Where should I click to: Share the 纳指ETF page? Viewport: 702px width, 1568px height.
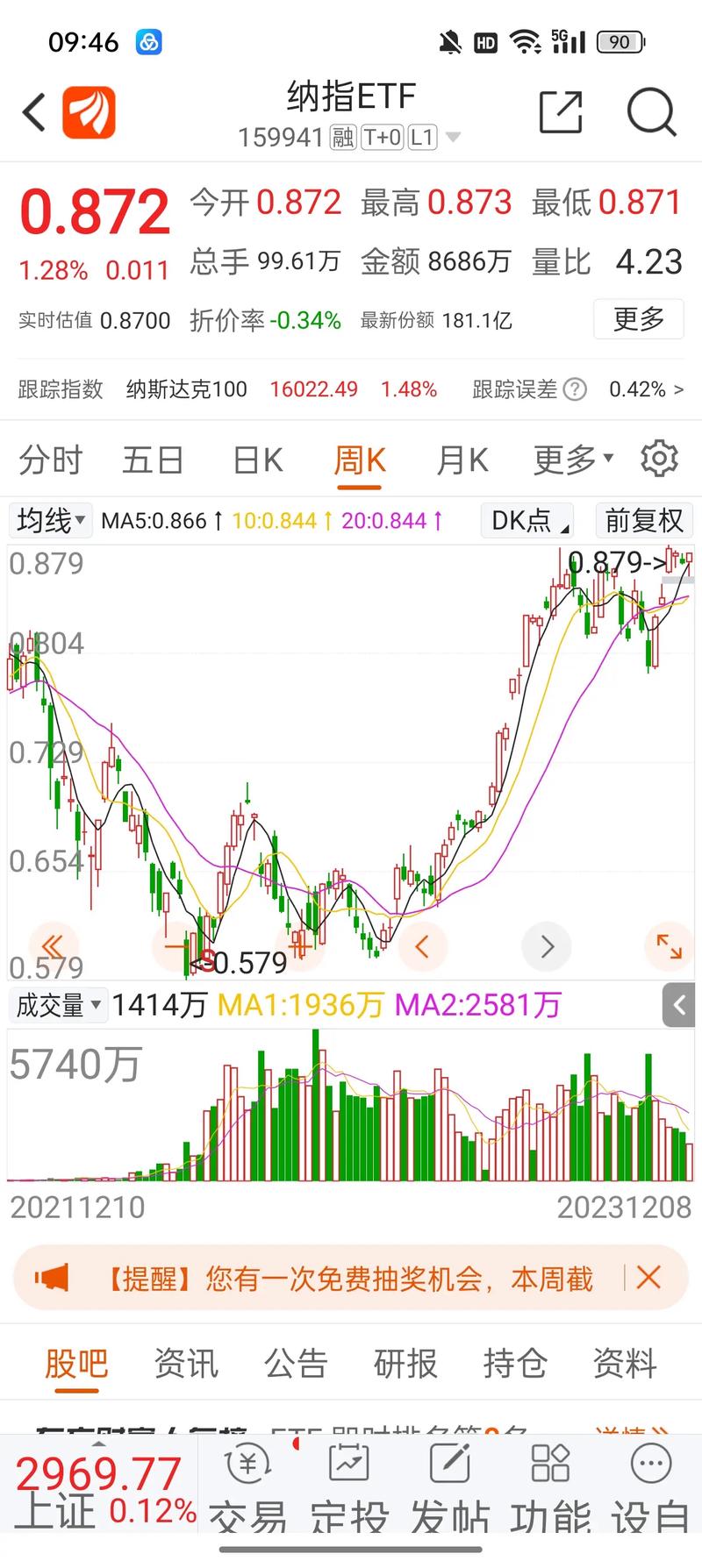(x=562, y=112)
